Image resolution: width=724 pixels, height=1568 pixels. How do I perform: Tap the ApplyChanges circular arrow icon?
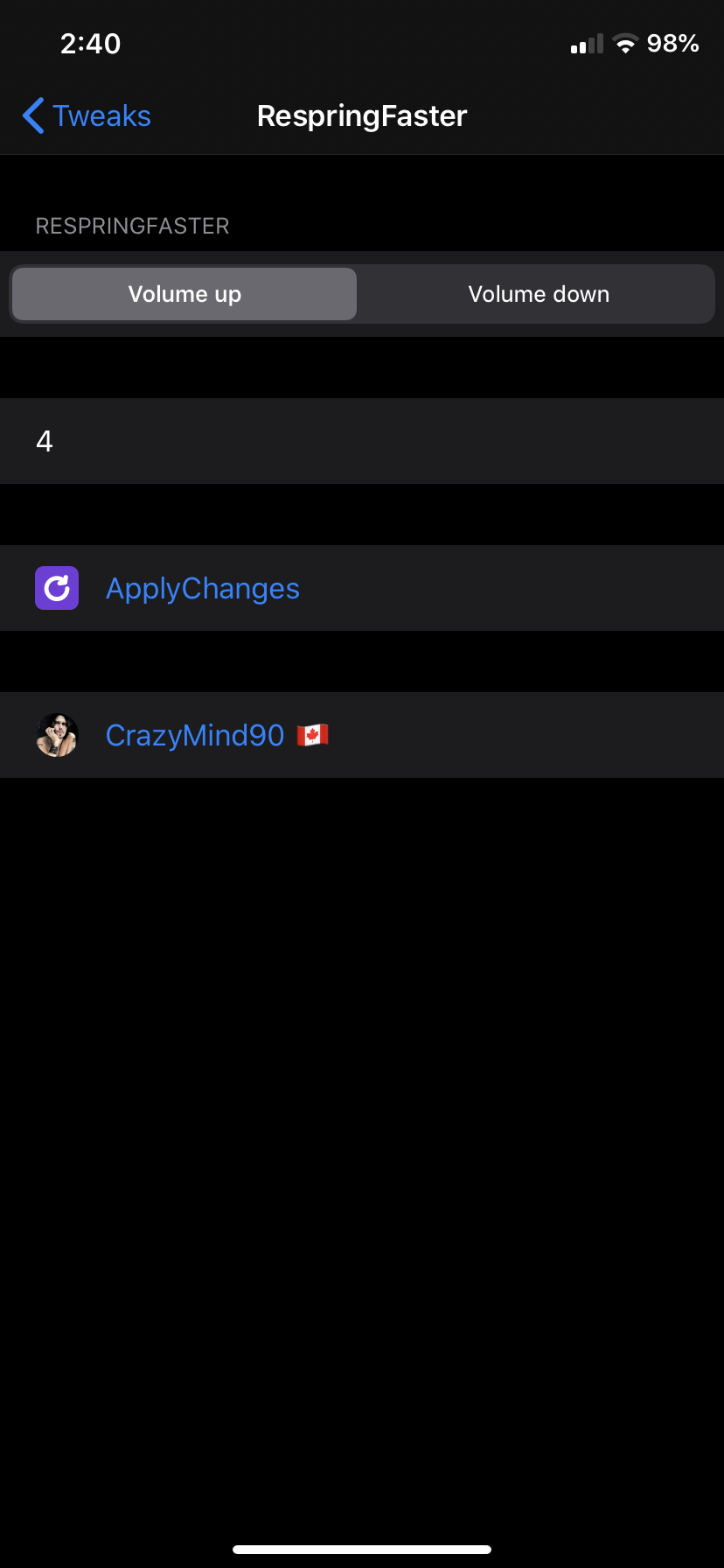(56, 588)
